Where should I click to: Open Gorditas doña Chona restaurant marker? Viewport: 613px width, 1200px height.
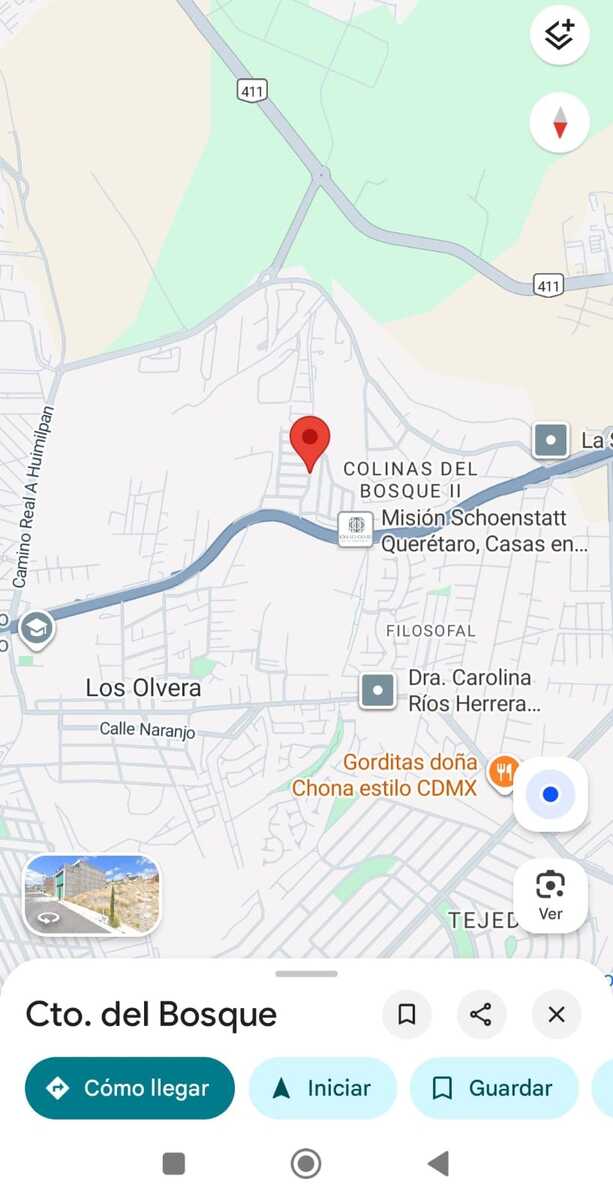(x=503, y=771)
